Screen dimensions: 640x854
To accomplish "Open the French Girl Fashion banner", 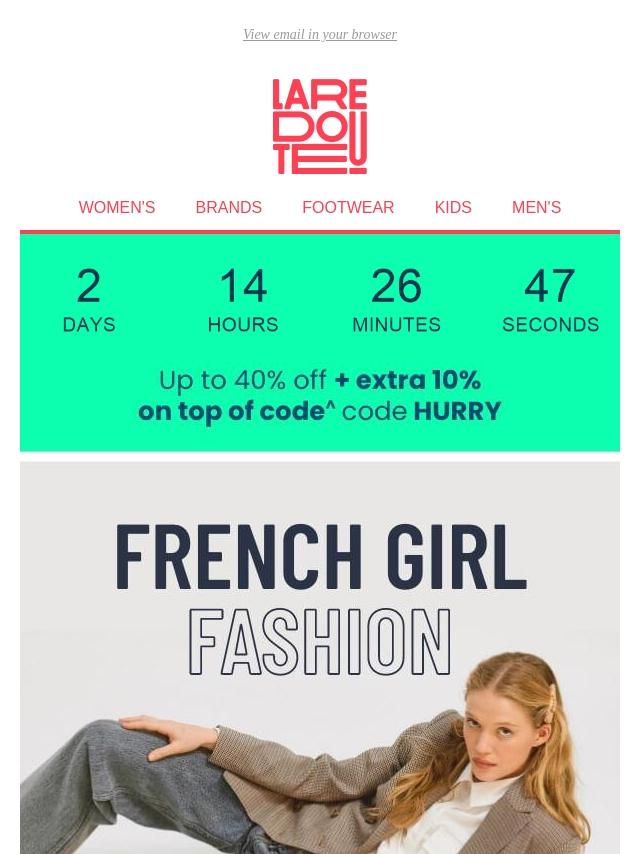I will [320, 656].
